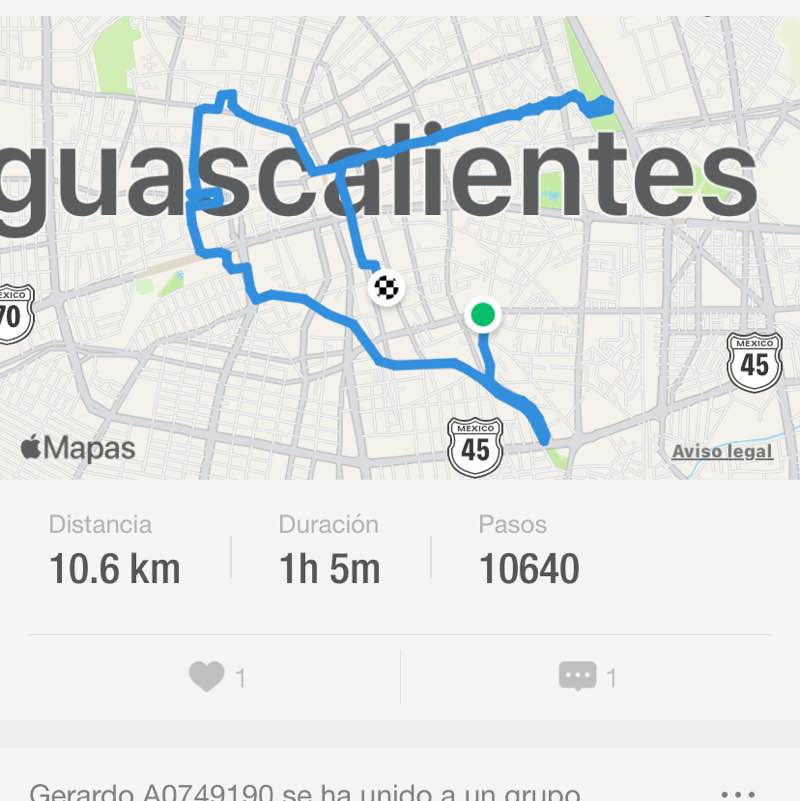This screenshot has width=800, height=801.
Task: Select the Mexico 45 shield on the right
Action: pos(752,360)
